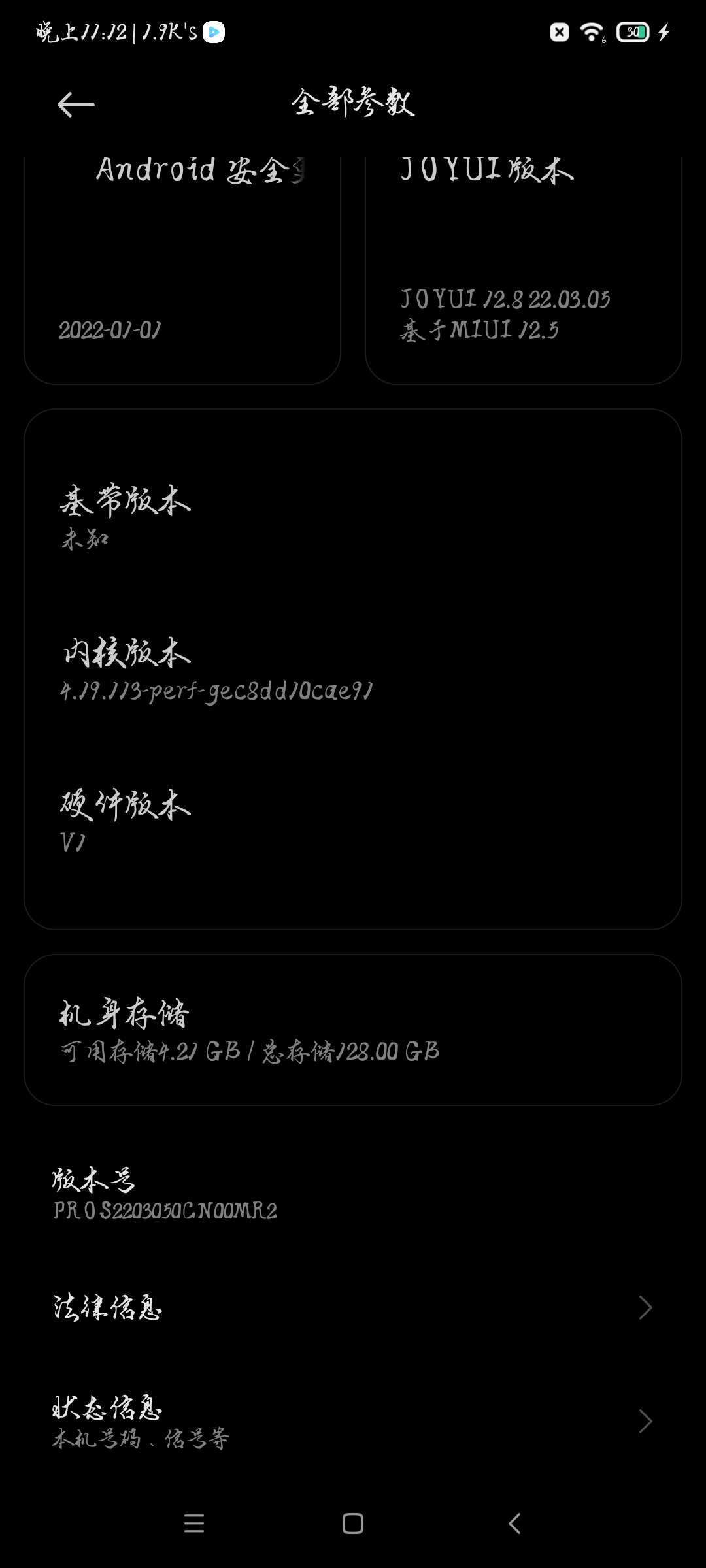Tap the 版本号 build number row
The width and height of the screenshot is (706, 1568).
pos(353,1194)
